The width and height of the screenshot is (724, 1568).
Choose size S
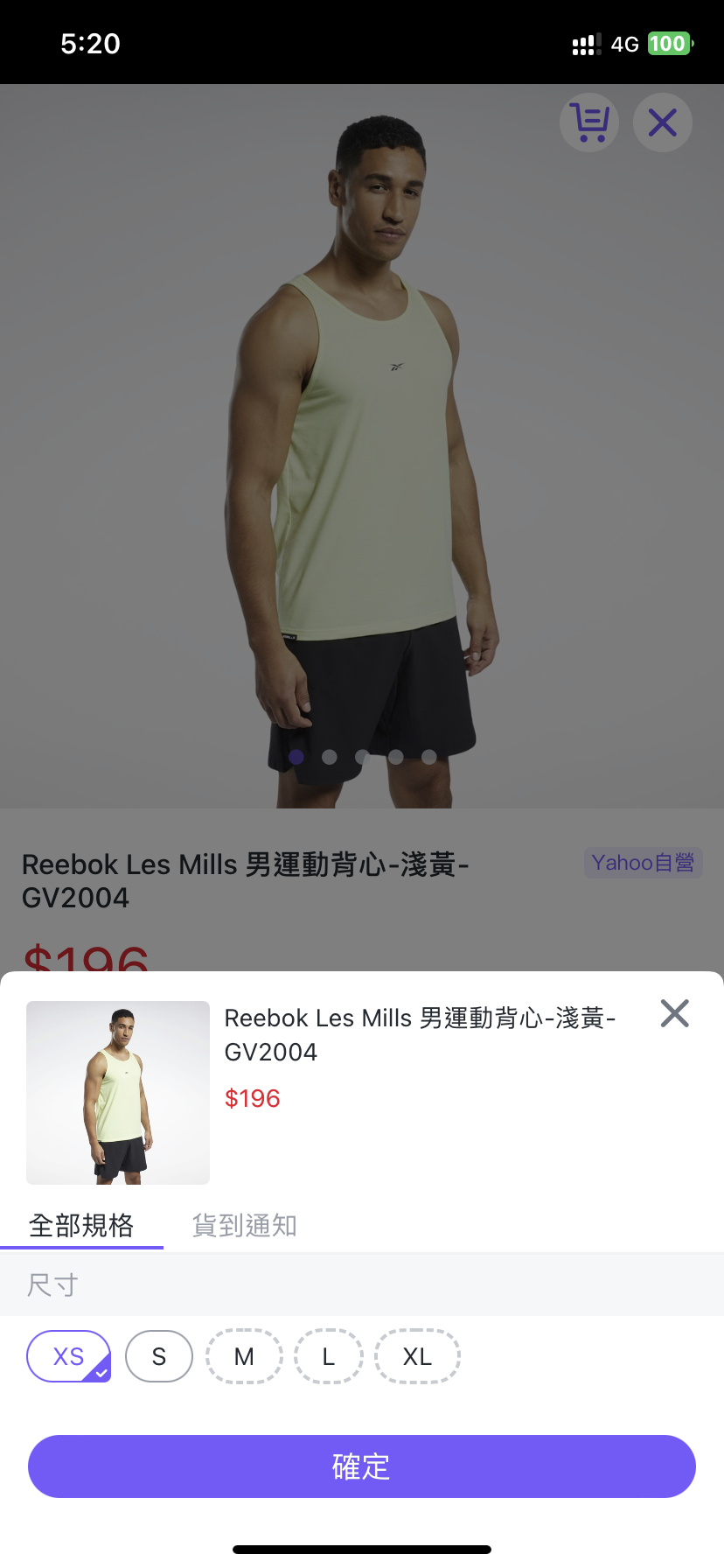point(159,1356)
